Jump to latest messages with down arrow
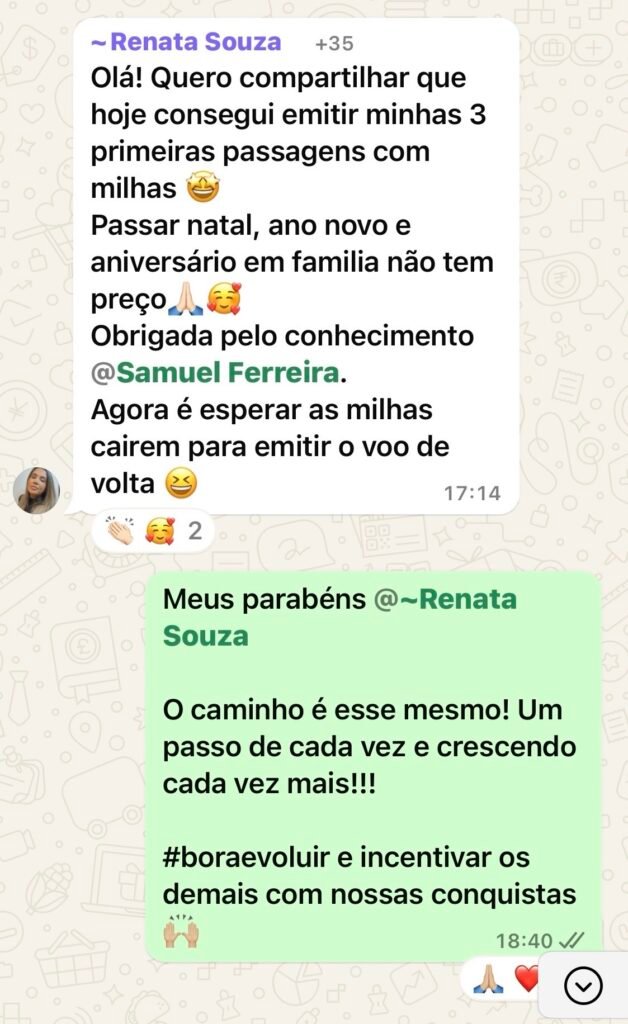Image resolution: width=628 pixels, height=1024 pixels. tap(583, 987)
